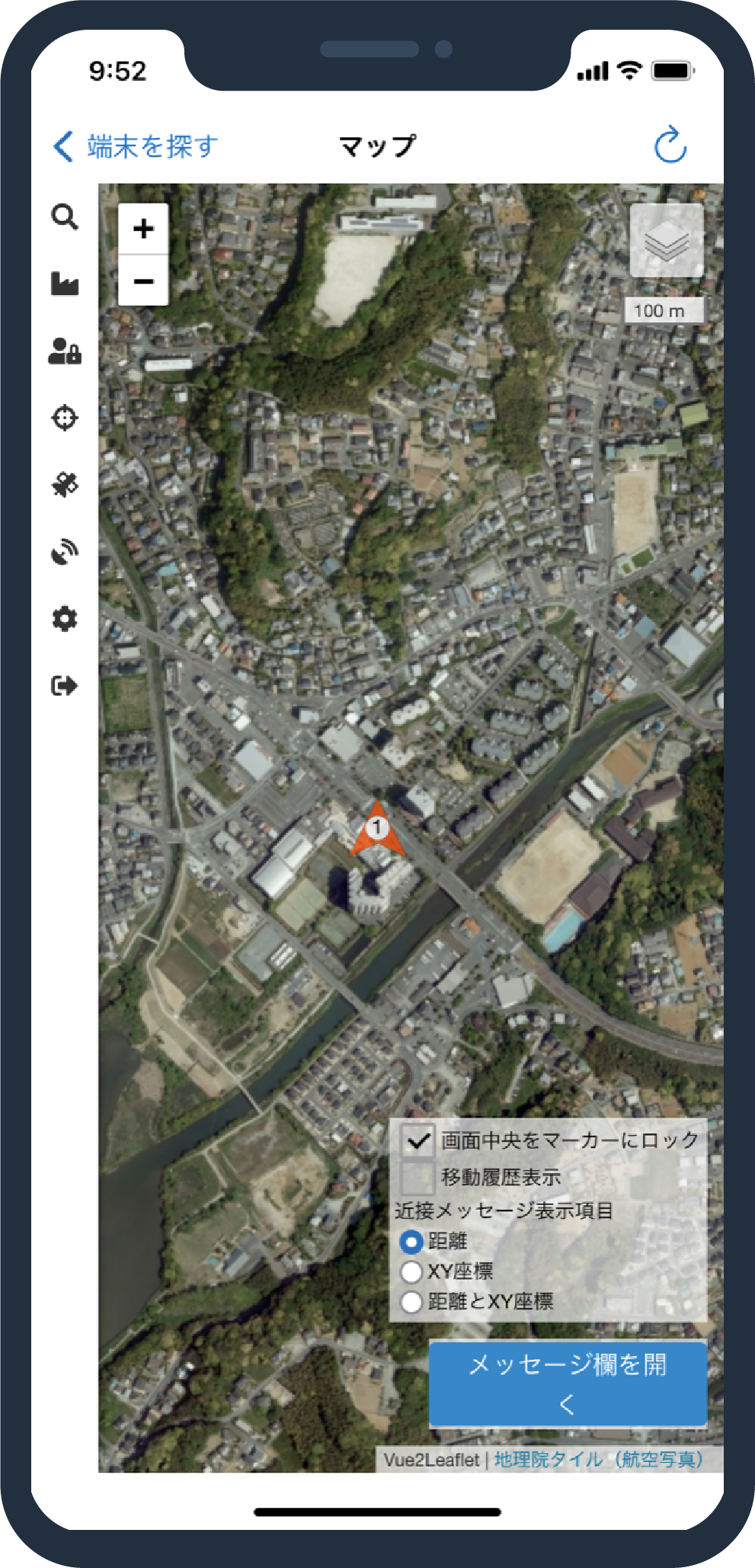The width and height of the screenshot is (755, 1568).
Task: Uncheck 画面中央をマーカーにロック
Action: [417, 1140]
